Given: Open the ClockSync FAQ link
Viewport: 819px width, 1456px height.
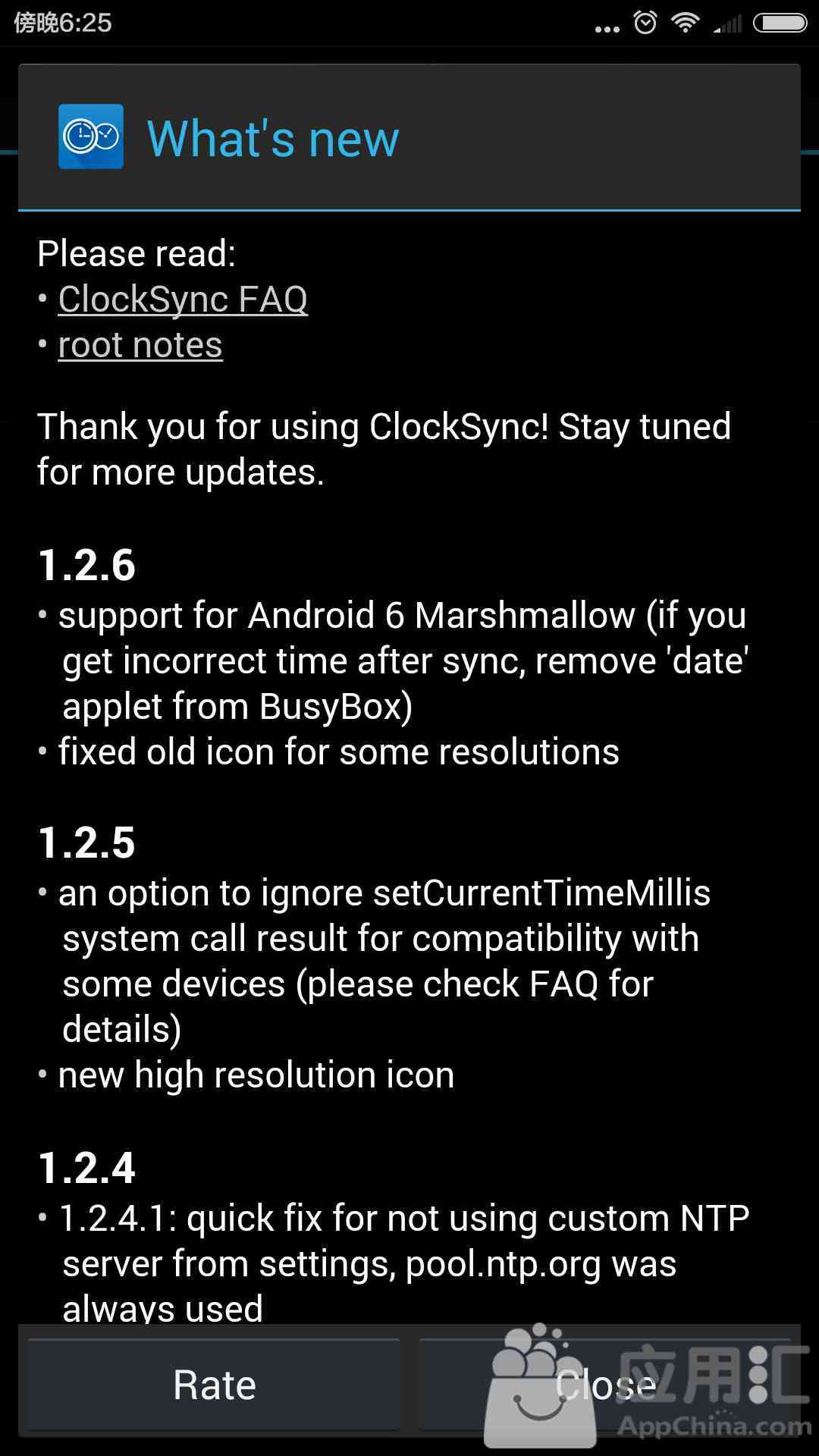Looking at the screenshot, I should [183, 299].
